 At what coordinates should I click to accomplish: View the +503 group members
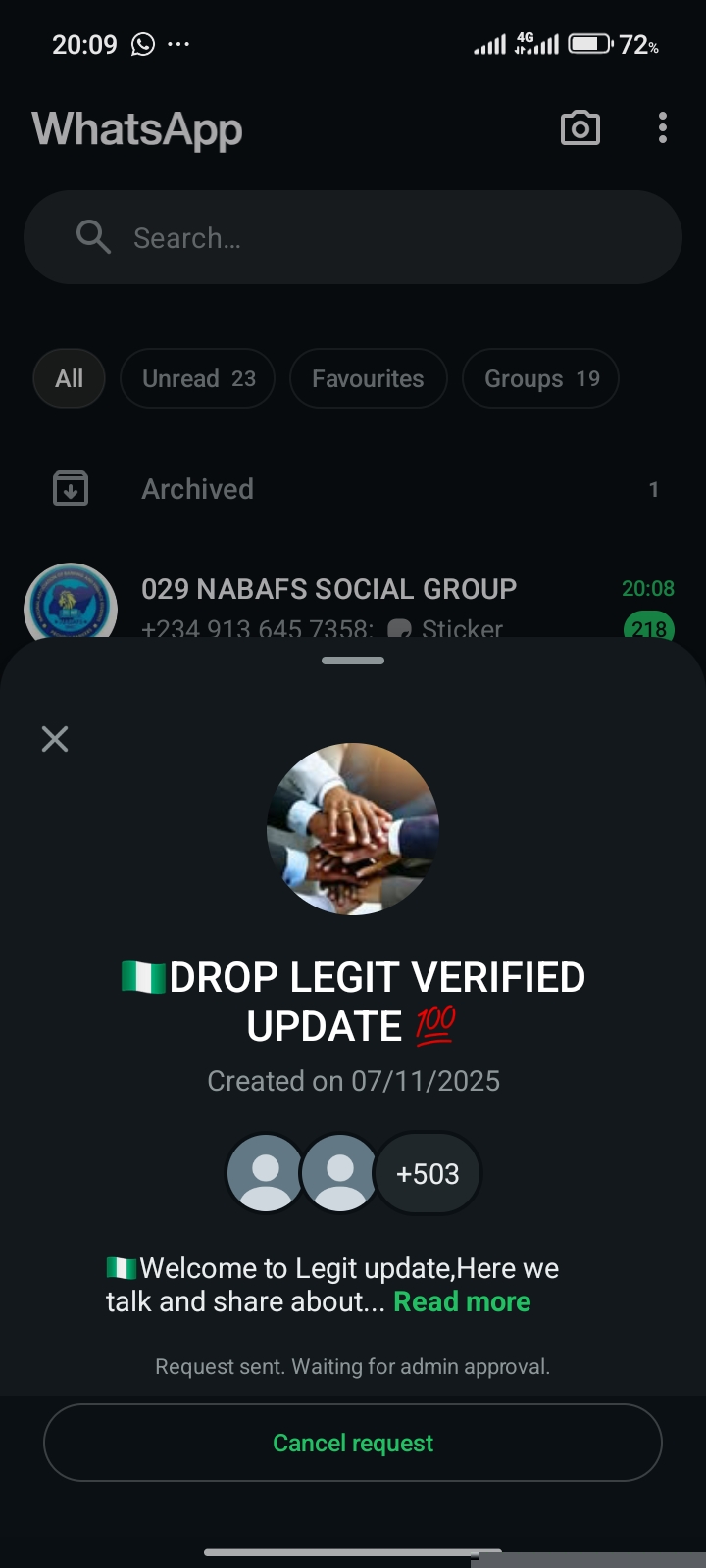tap(428, 1173)
